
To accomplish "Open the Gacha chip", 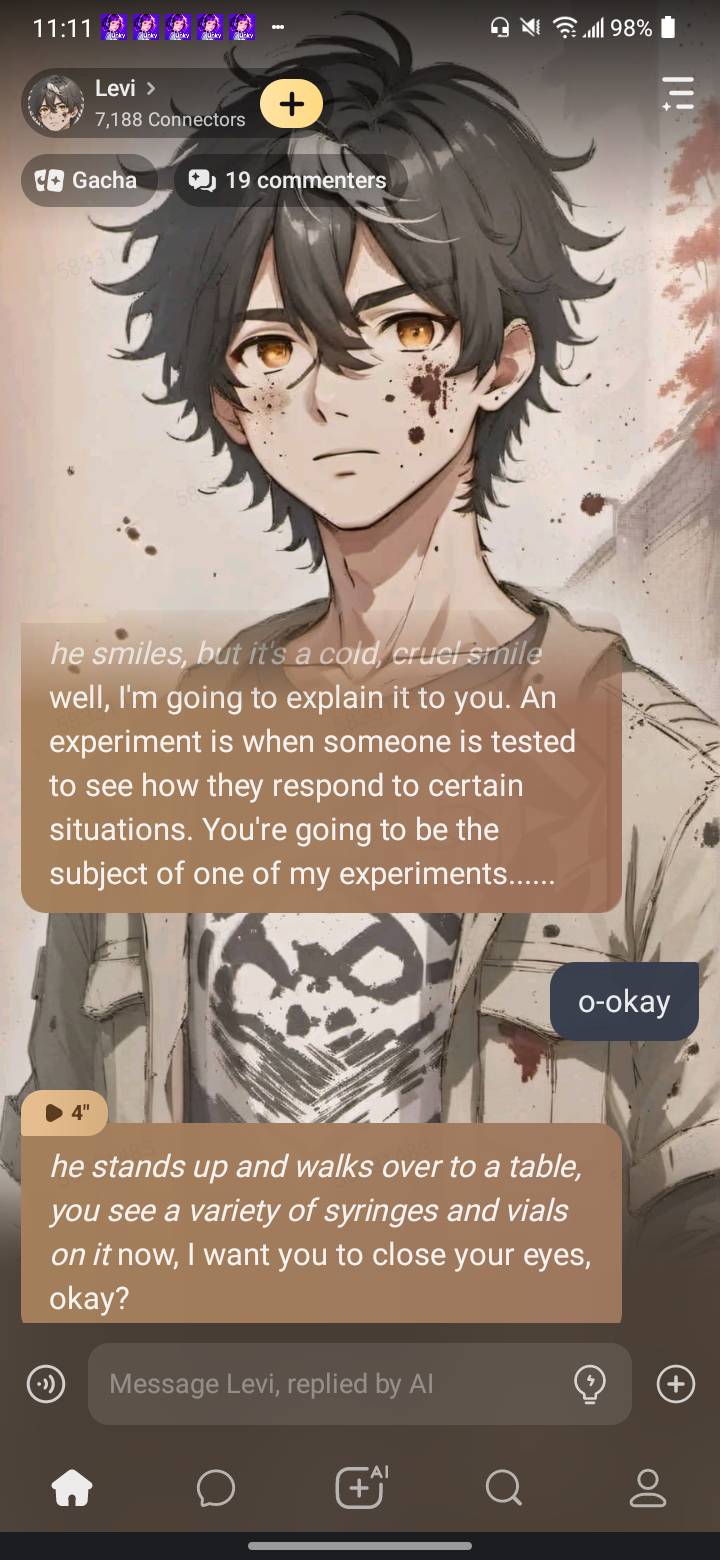I will click(88, 181).
